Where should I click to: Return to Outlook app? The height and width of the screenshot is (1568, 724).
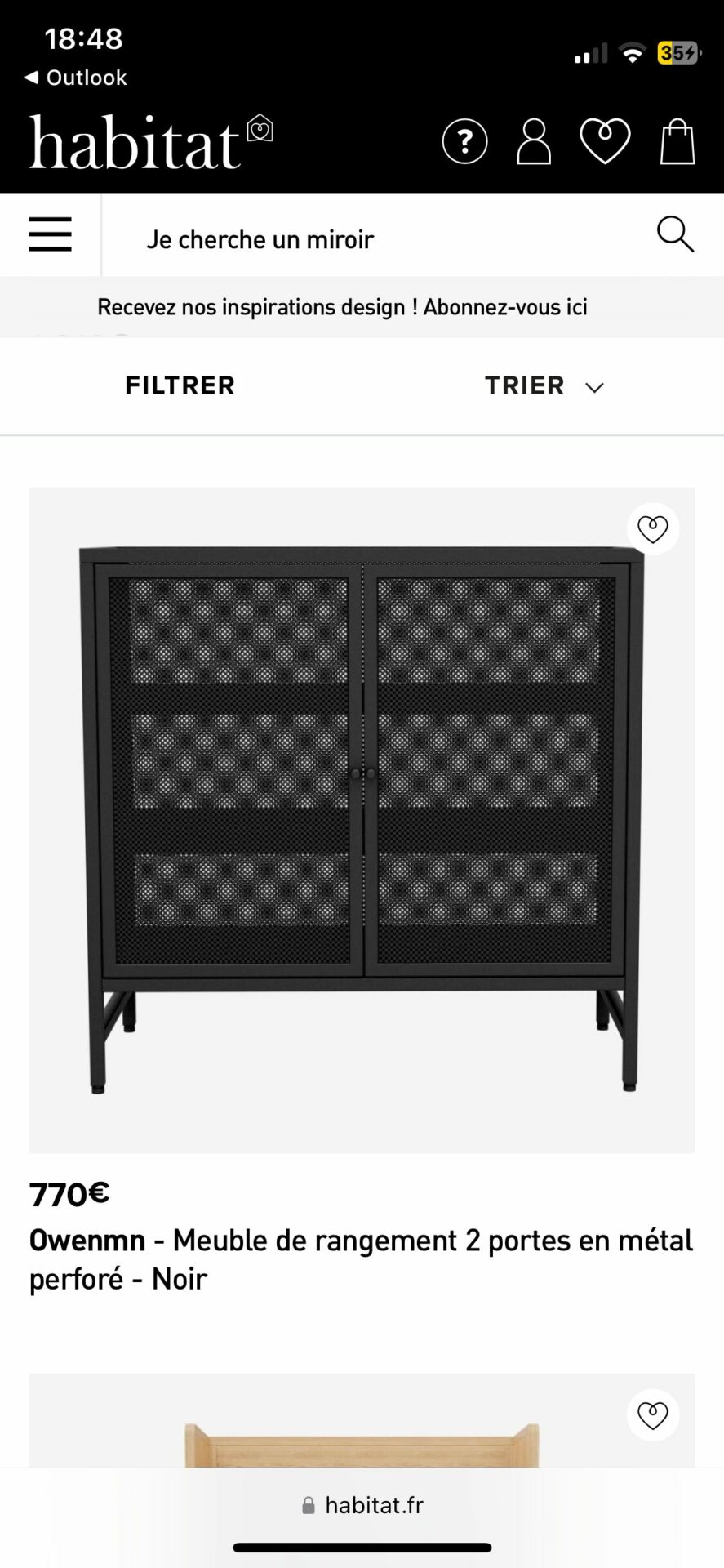(76, 78)
